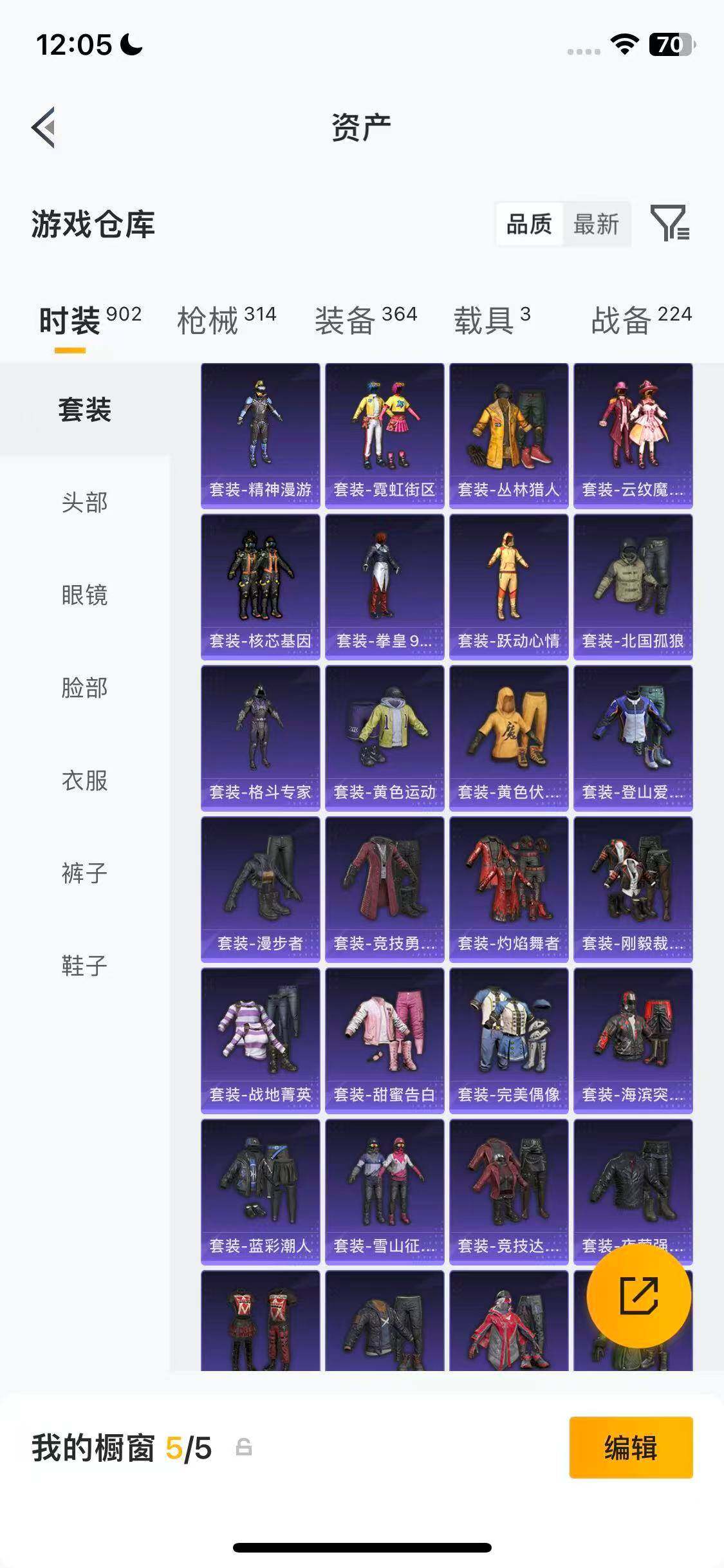This screenshot has height=1568, width=724.
Task: Switch to the 战备 tab
Action: (x=640, y=320)
